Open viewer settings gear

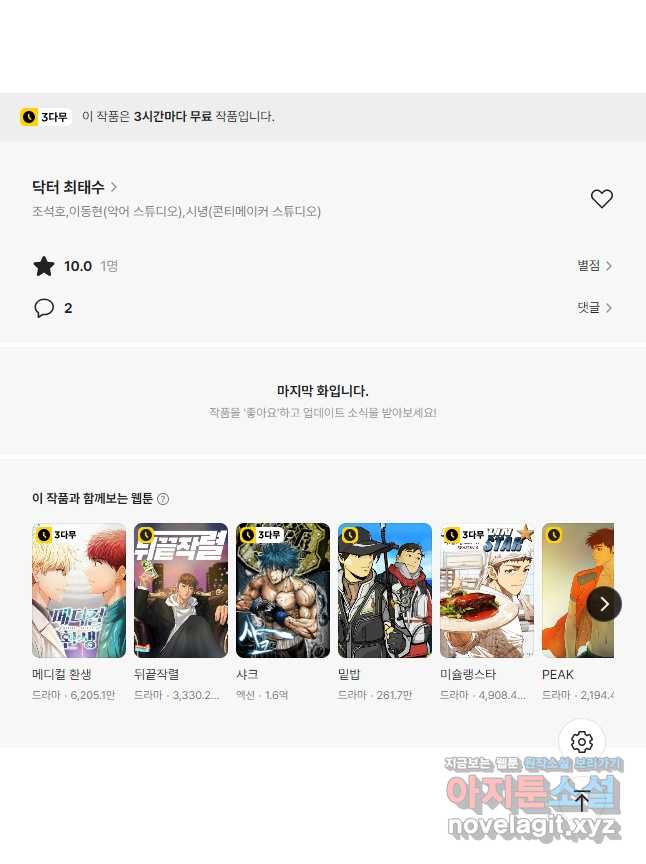click(582, 742)
